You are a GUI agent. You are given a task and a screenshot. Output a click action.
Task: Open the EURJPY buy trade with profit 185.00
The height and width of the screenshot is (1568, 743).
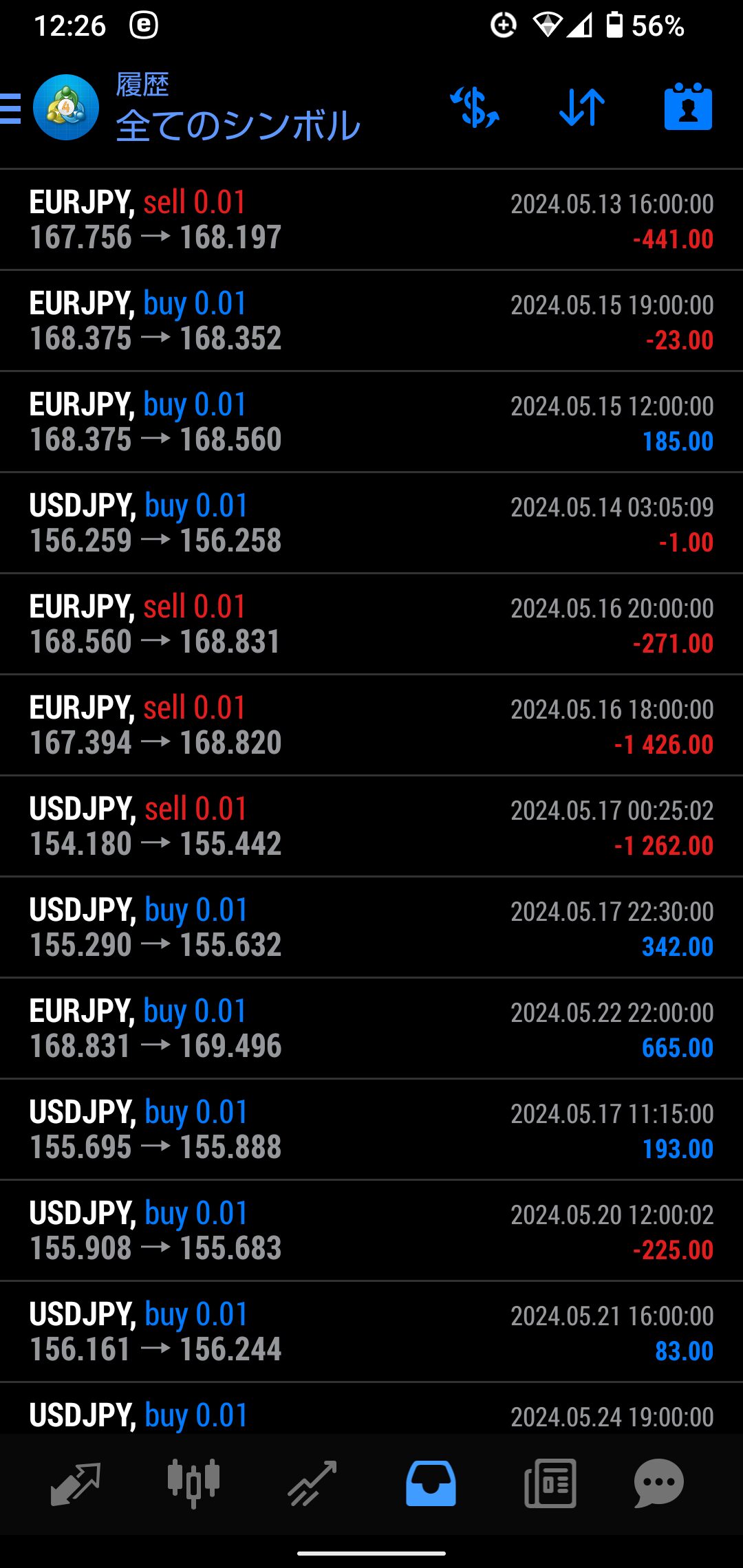tap(371, 422)
